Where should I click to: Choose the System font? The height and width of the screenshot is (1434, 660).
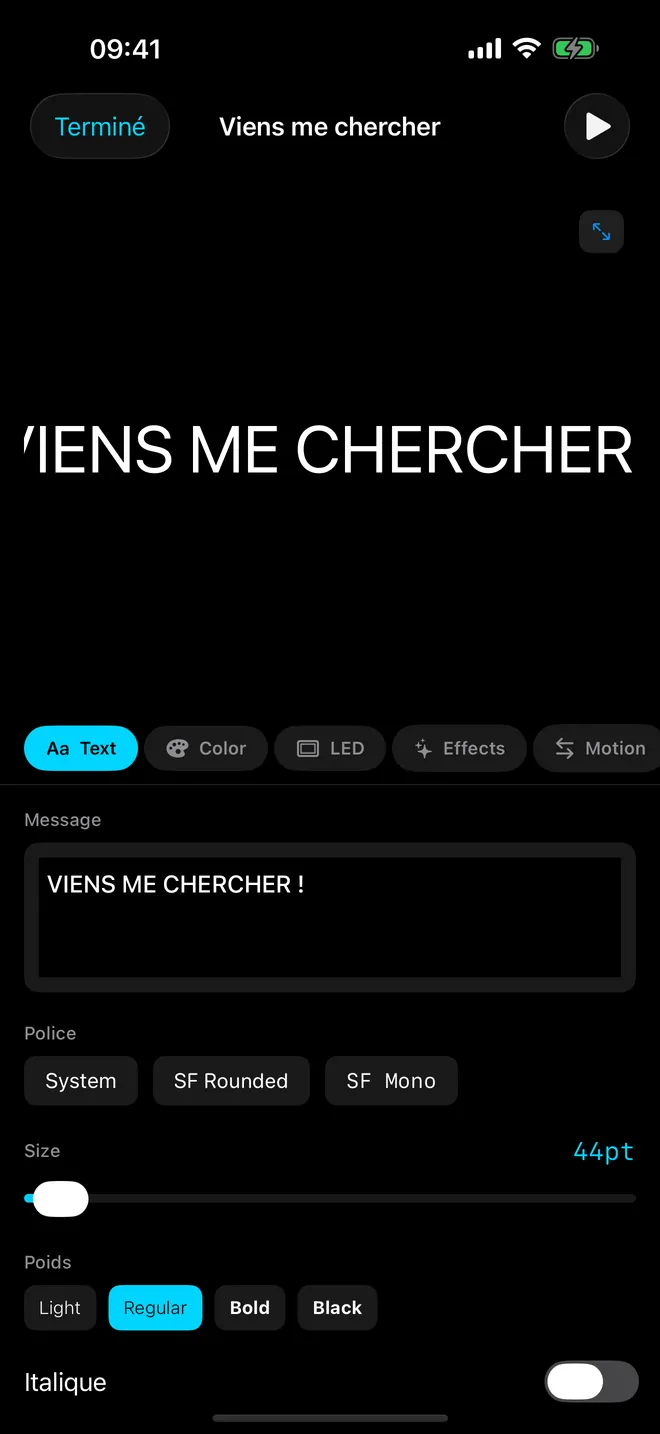point(81,1081)
